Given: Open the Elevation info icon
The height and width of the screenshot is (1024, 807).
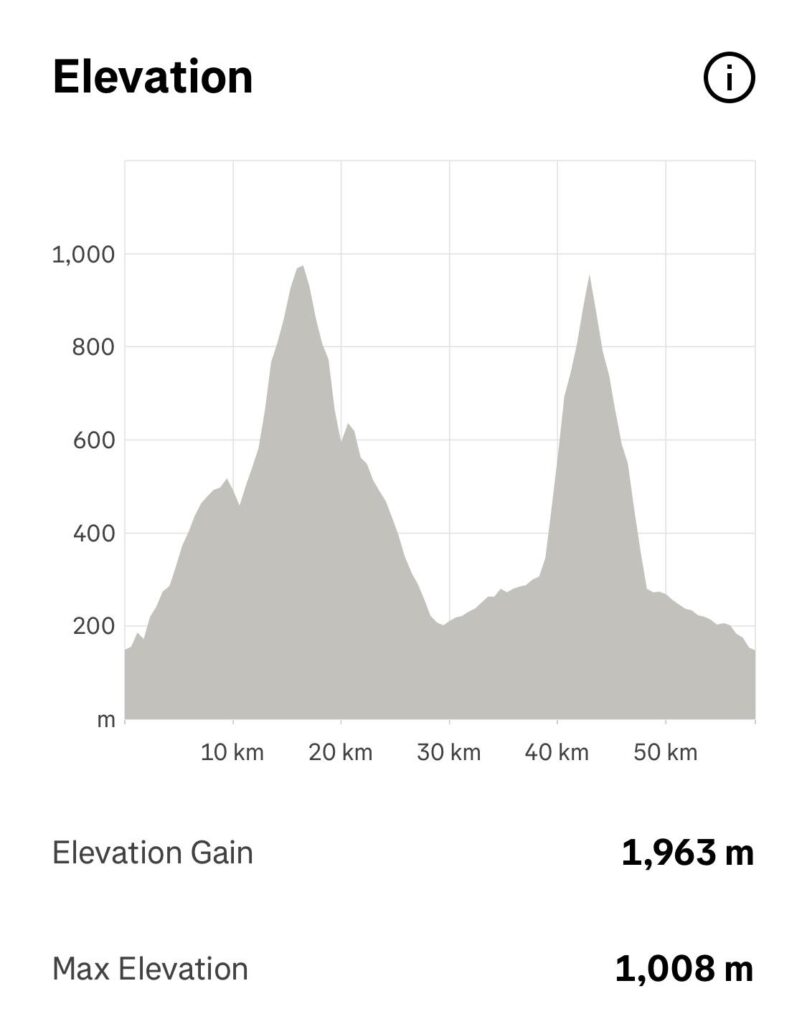Looking at the screenshot, I should [x=730, y=79].
